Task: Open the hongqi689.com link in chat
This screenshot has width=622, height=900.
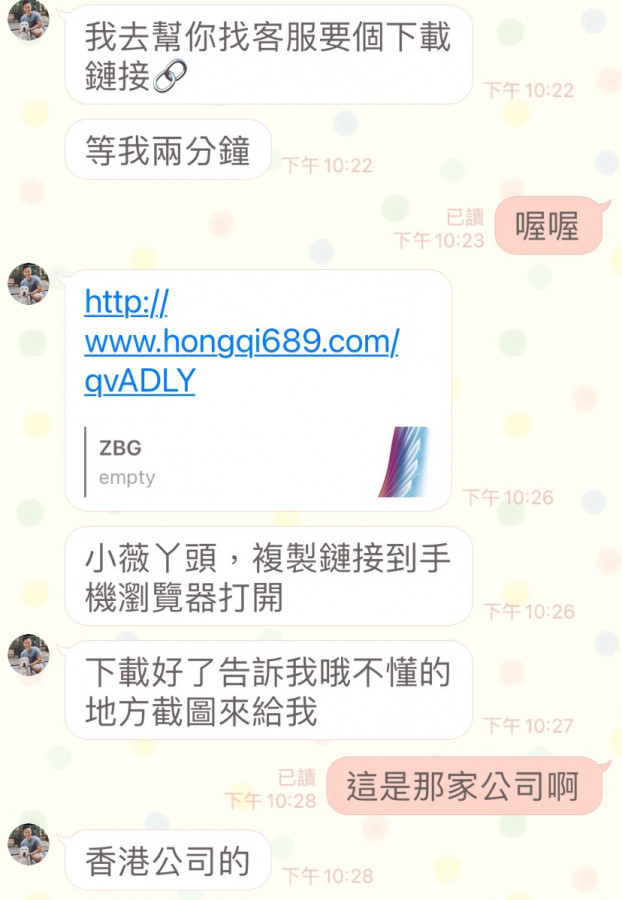Action: tap(241, 342)
